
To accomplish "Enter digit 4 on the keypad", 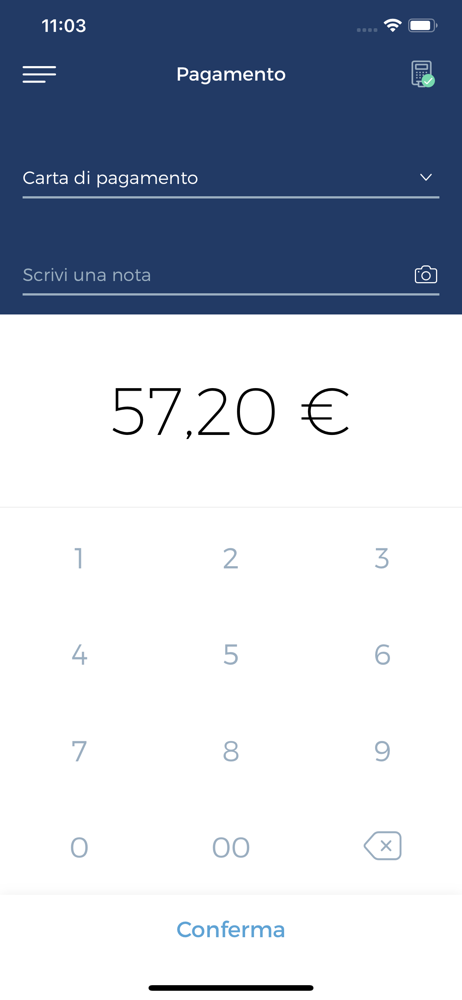I will (x=78, y=655).
